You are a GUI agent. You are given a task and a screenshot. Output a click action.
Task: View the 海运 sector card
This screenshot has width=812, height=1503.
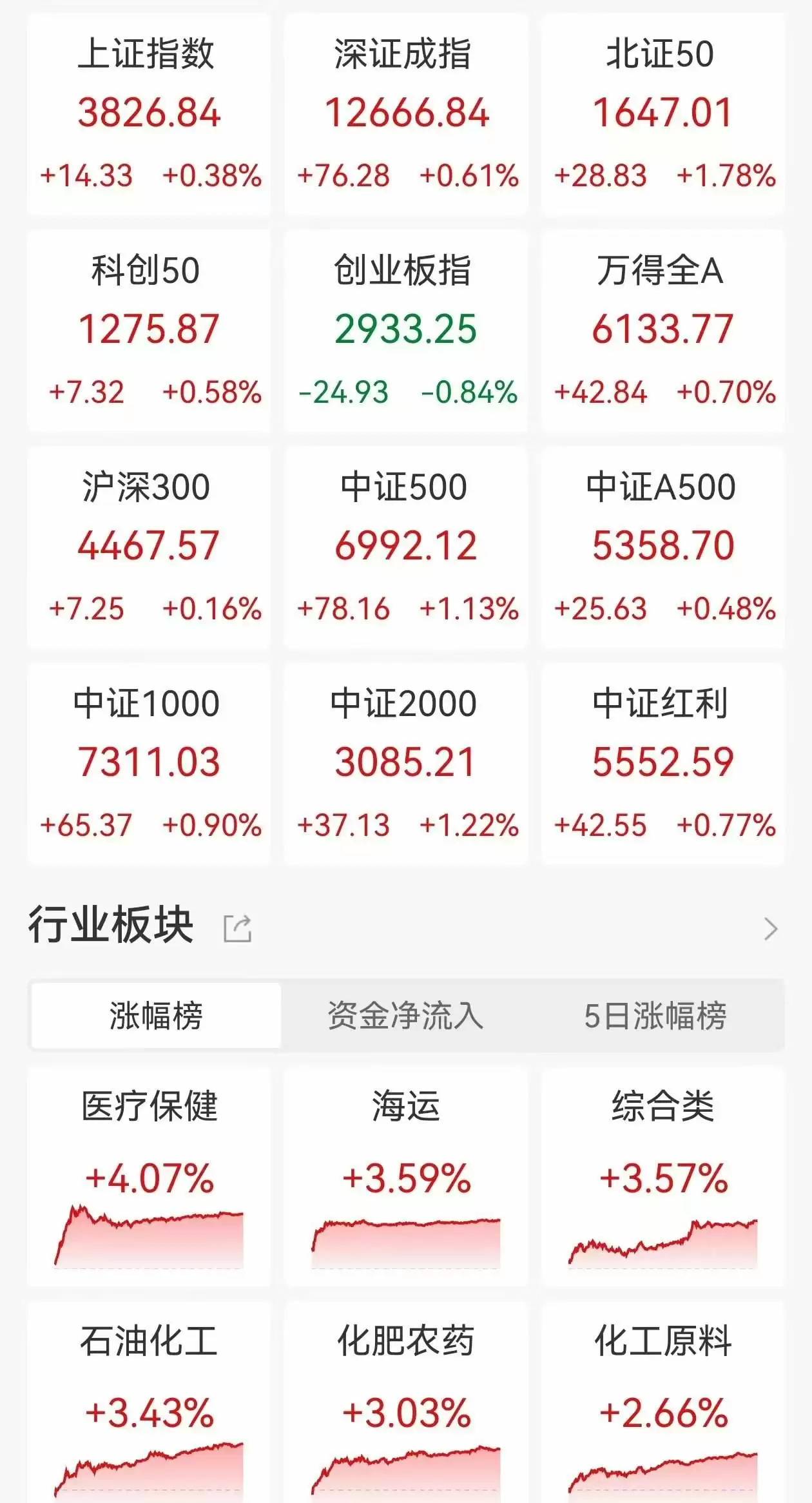406,1176
